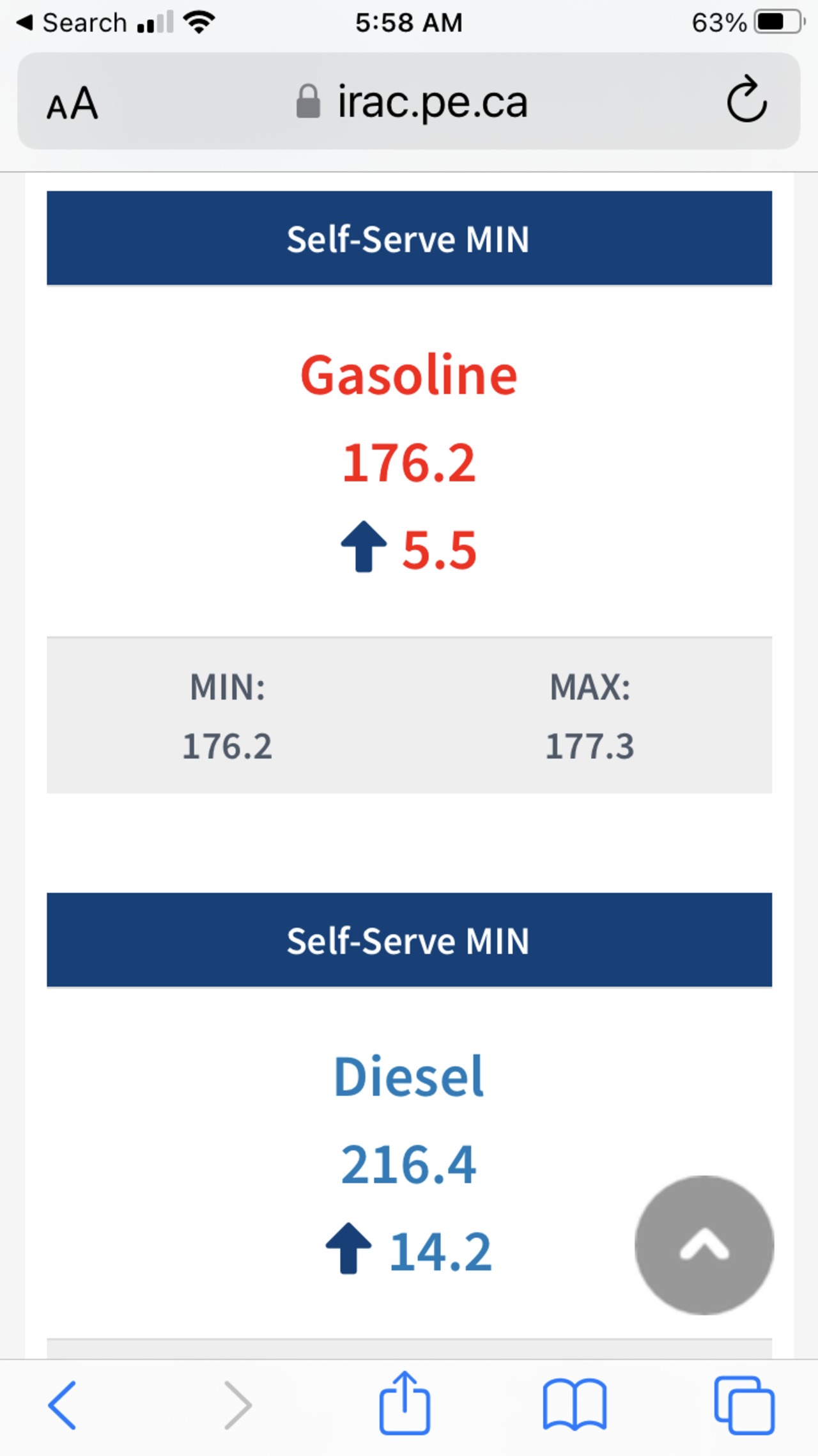Go back to the previous page
The width and height of the screenshot is (818, 1456).
point(63,1405)
